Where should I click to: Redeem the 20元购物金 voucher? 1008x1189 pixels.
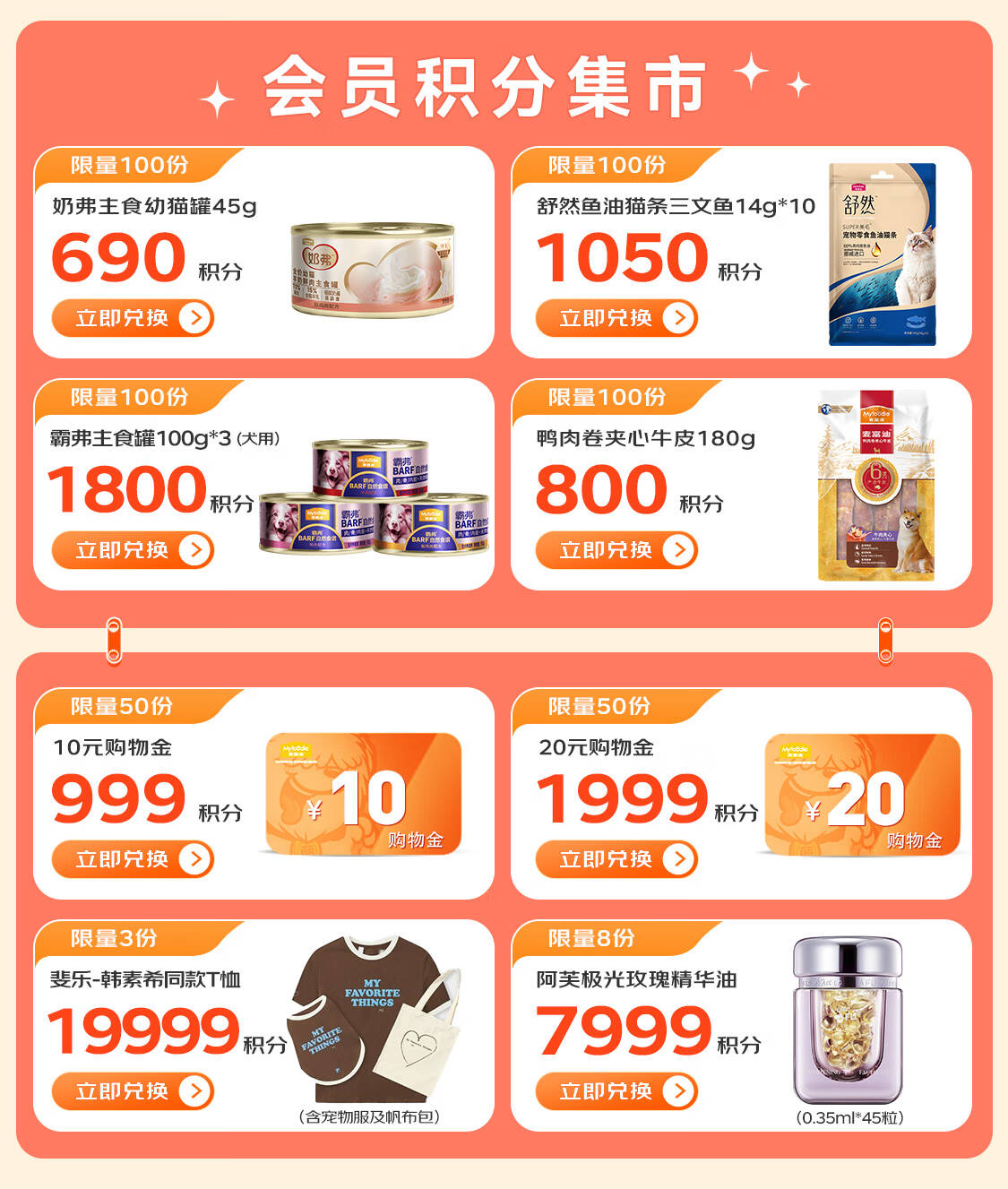[616, 859]
